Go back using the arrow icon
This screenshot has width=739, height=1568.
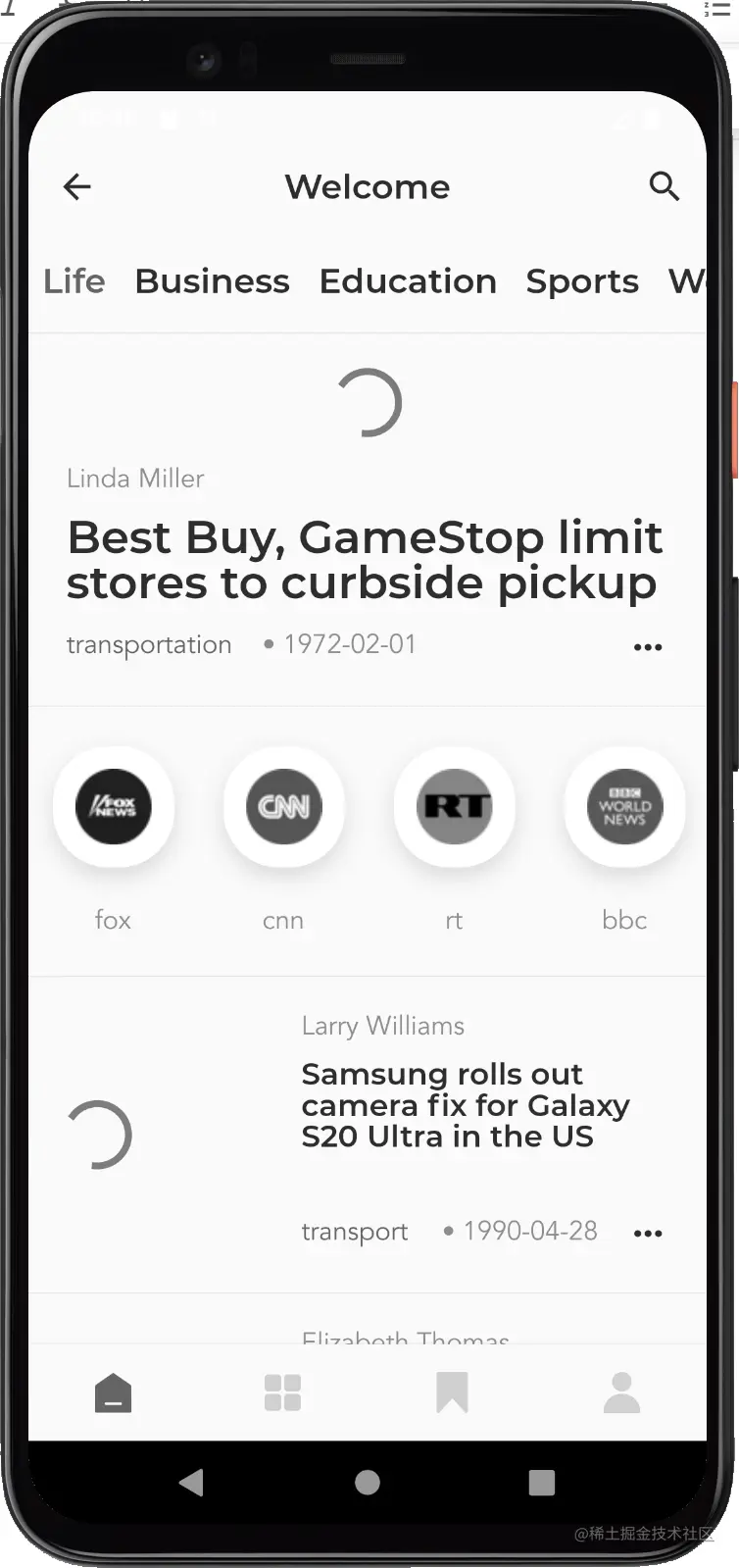[x=76, y=186]
